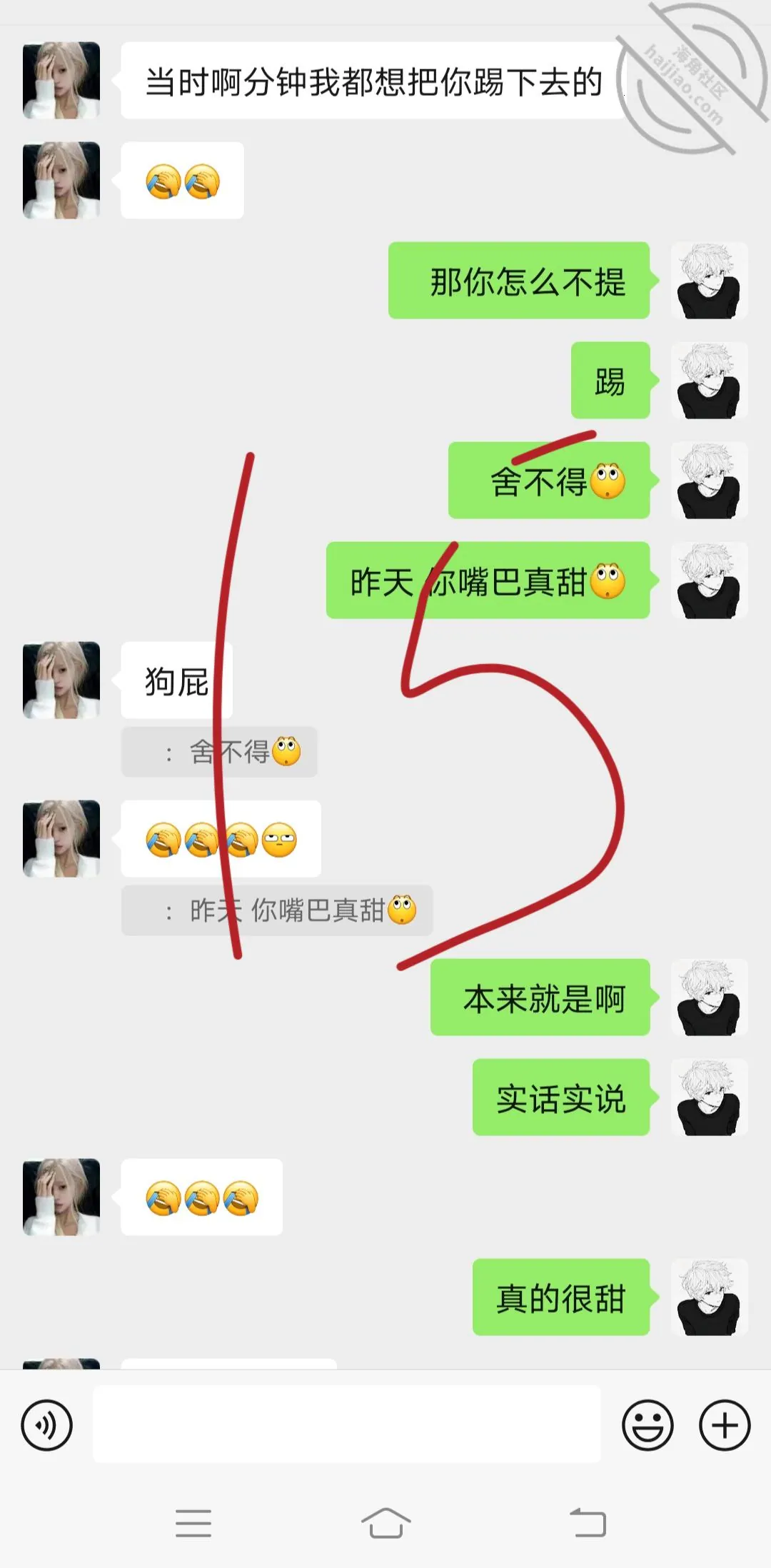Switch to voice message input
The image size is (771, 1568).
pyautogui.click(x=47, y=1425)
